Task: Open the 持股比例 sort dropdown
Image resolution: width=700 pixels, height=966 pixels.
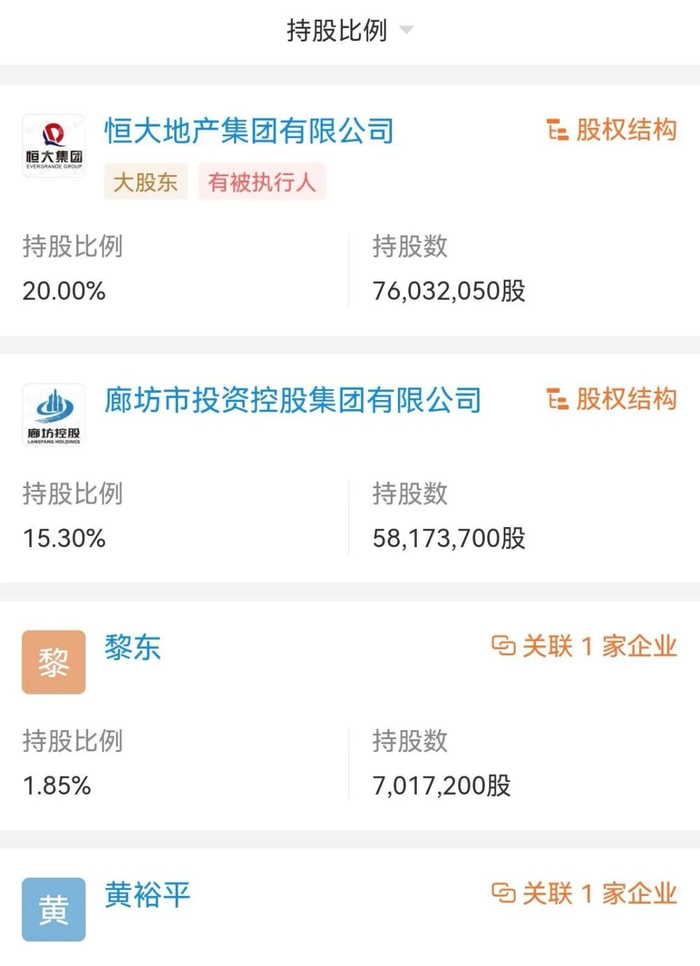Action: click(x=350, y=31)
